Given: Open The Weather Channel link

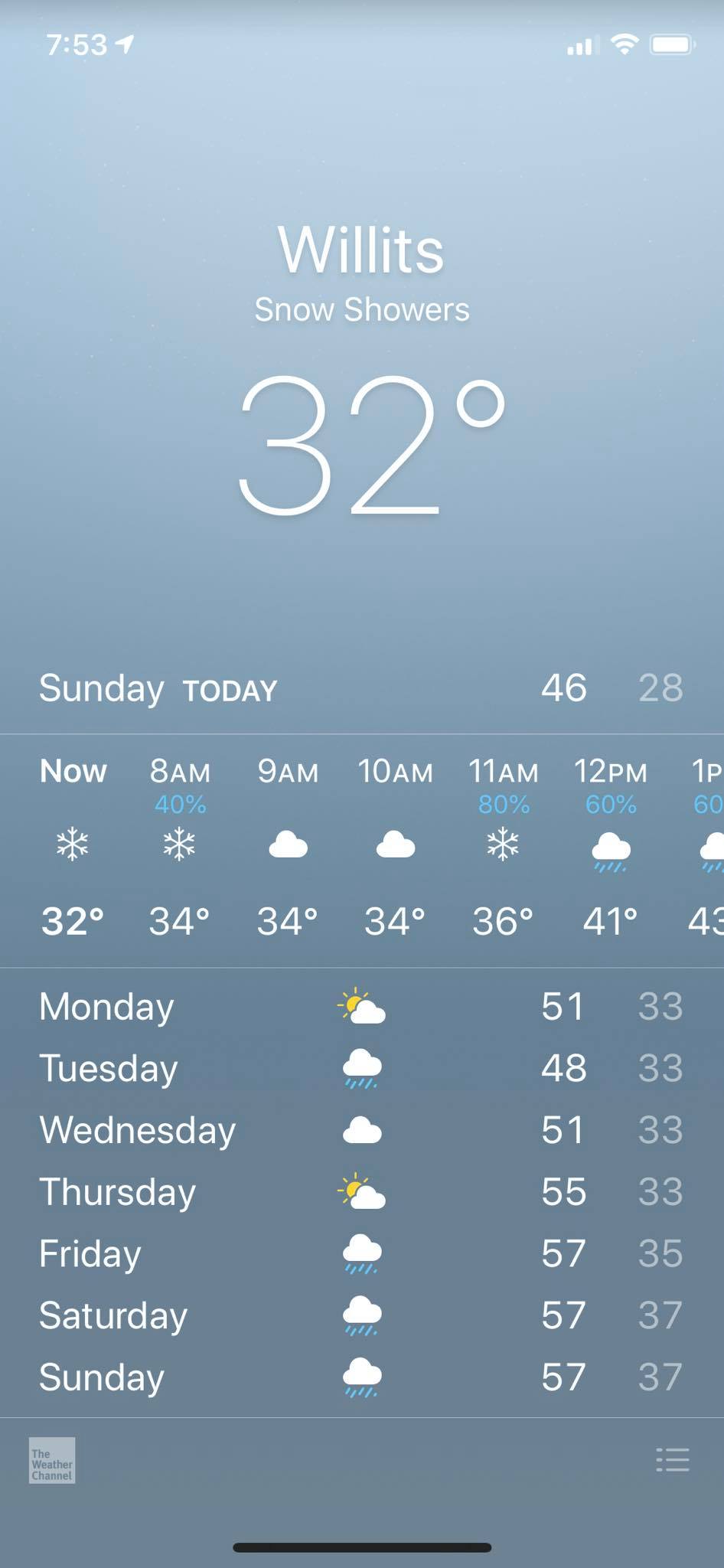Looking at the screenshot, I should [x=52, y=1460].
